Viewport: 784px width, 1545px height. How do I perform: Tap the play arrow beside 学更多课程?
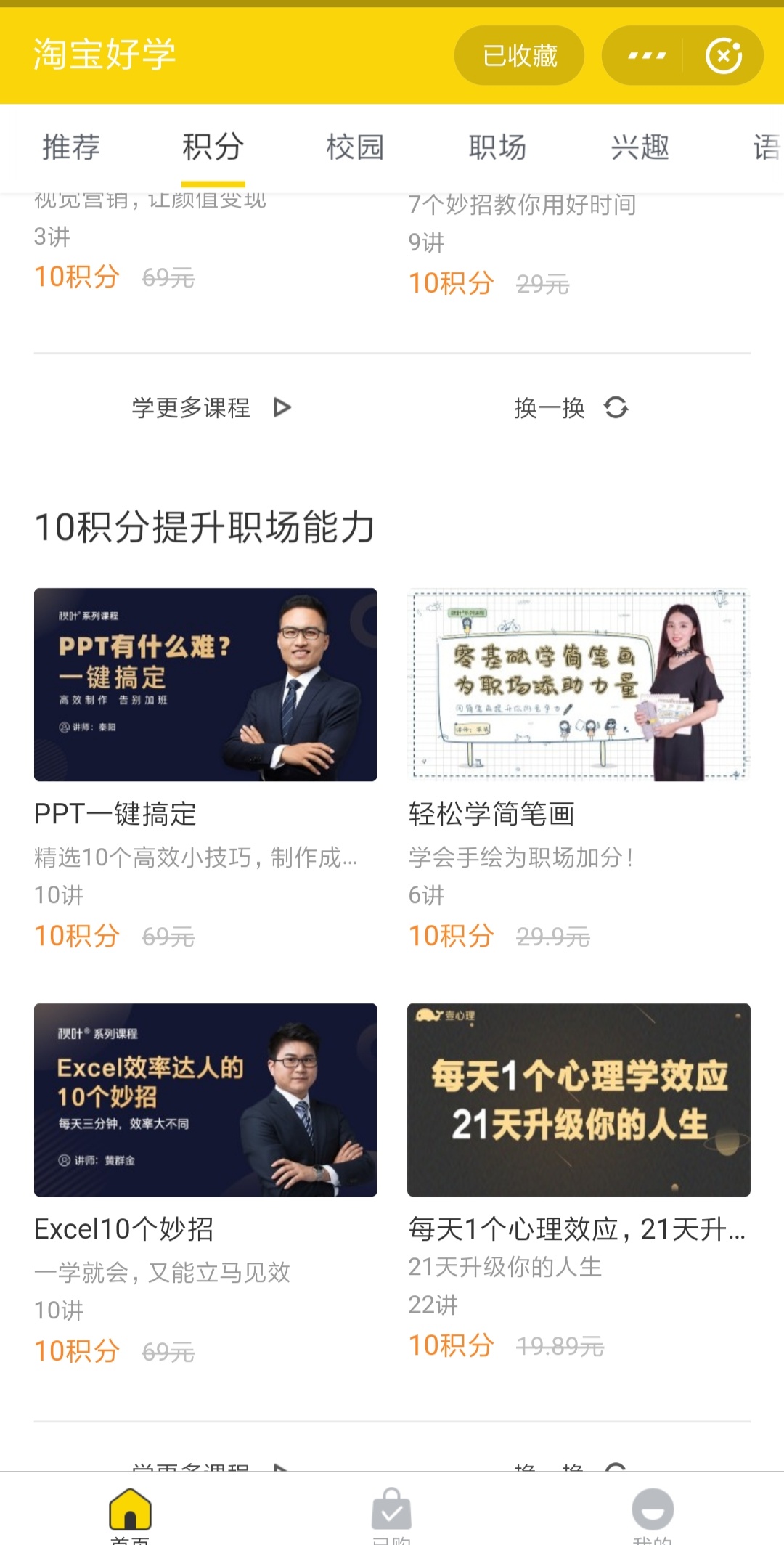click(282, 407)
